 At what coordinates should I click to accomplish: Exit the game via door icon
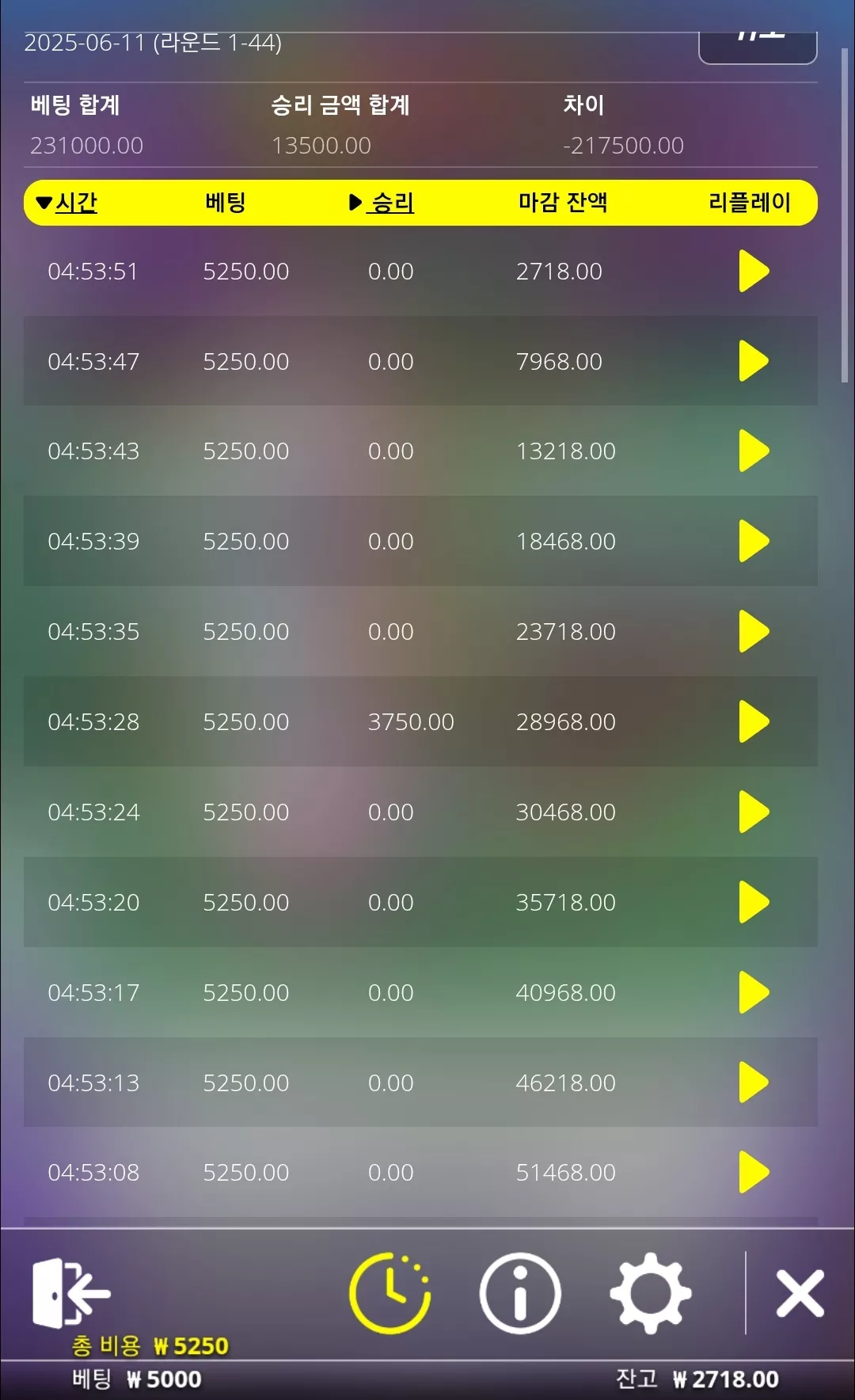(70, 1292)
